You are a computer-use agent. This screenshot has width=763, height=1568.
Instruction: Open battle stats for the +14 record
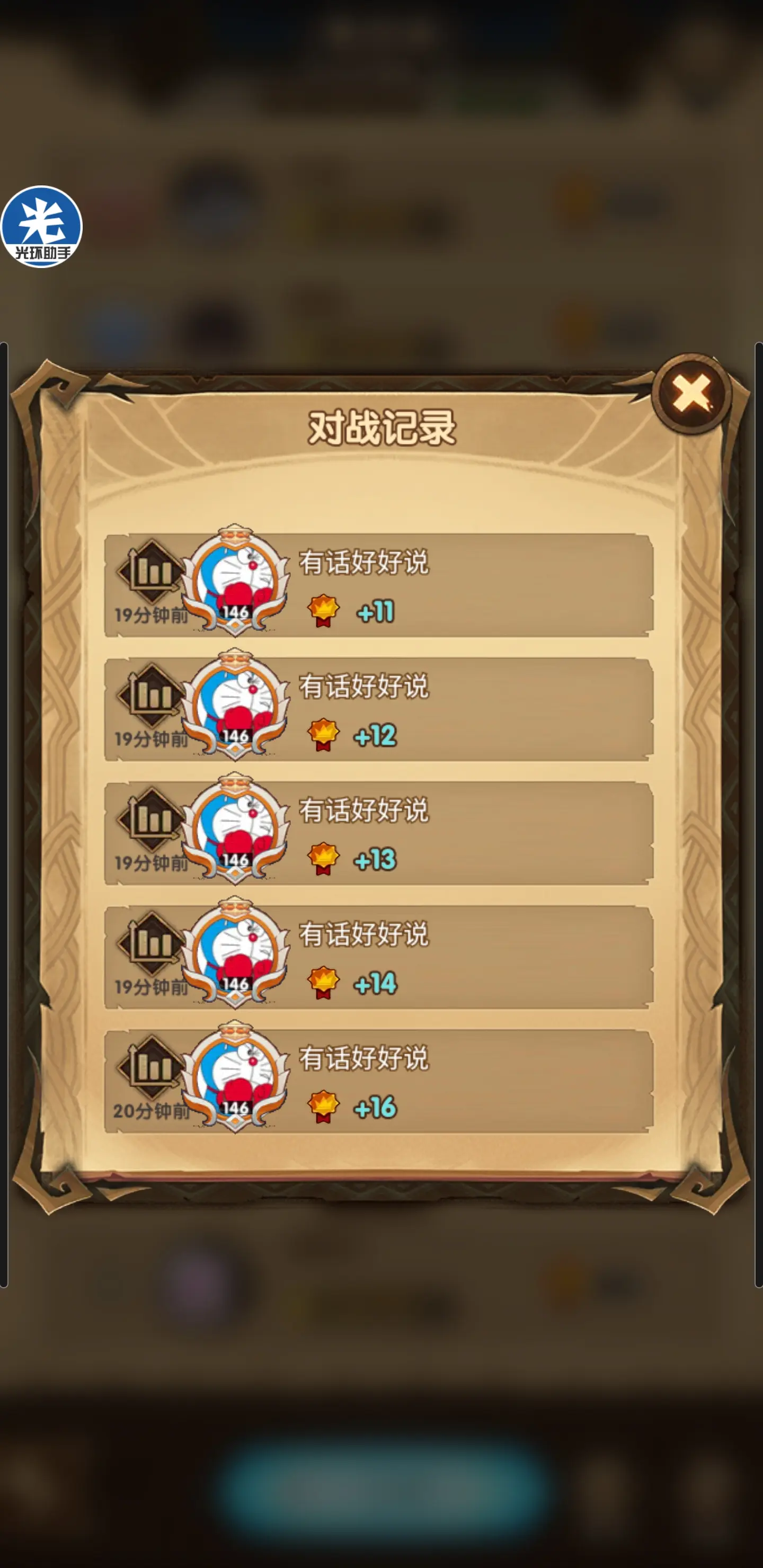[x=152, y=943]
